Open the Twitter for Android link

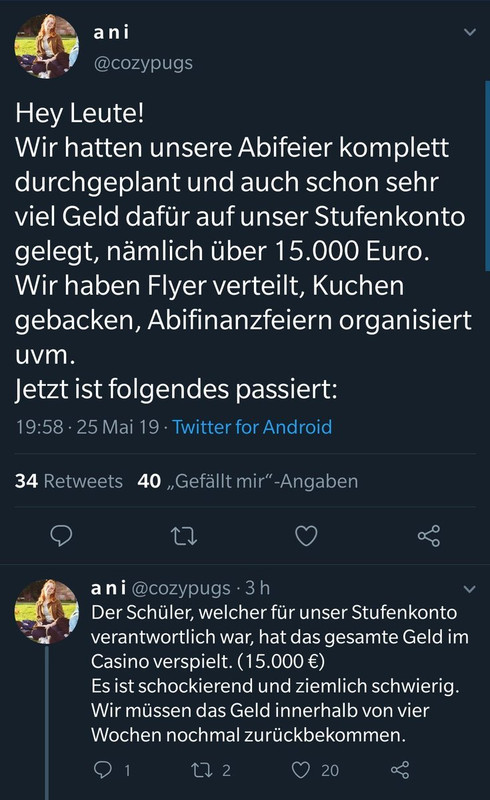[252, 427]
